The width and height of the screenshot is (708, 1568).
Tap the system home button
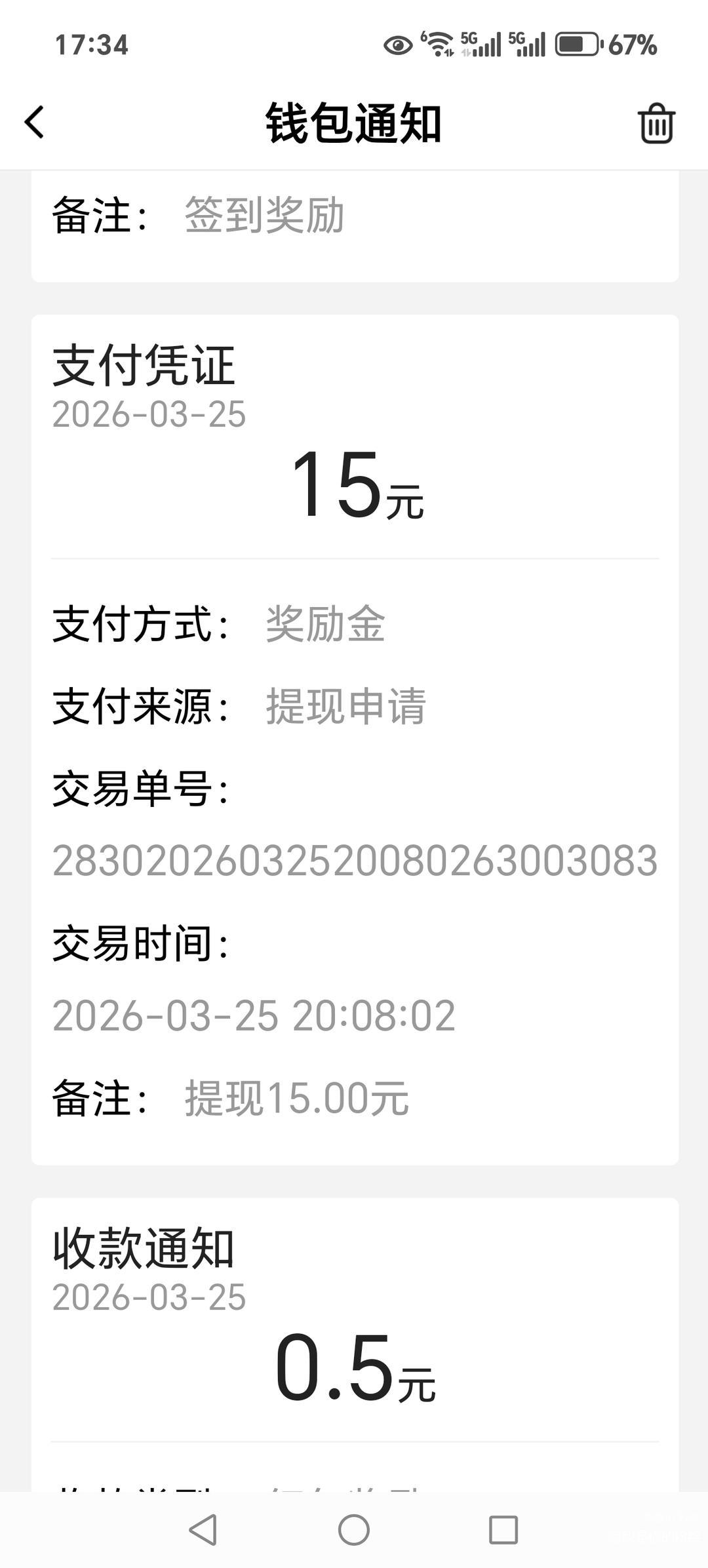354,1530
